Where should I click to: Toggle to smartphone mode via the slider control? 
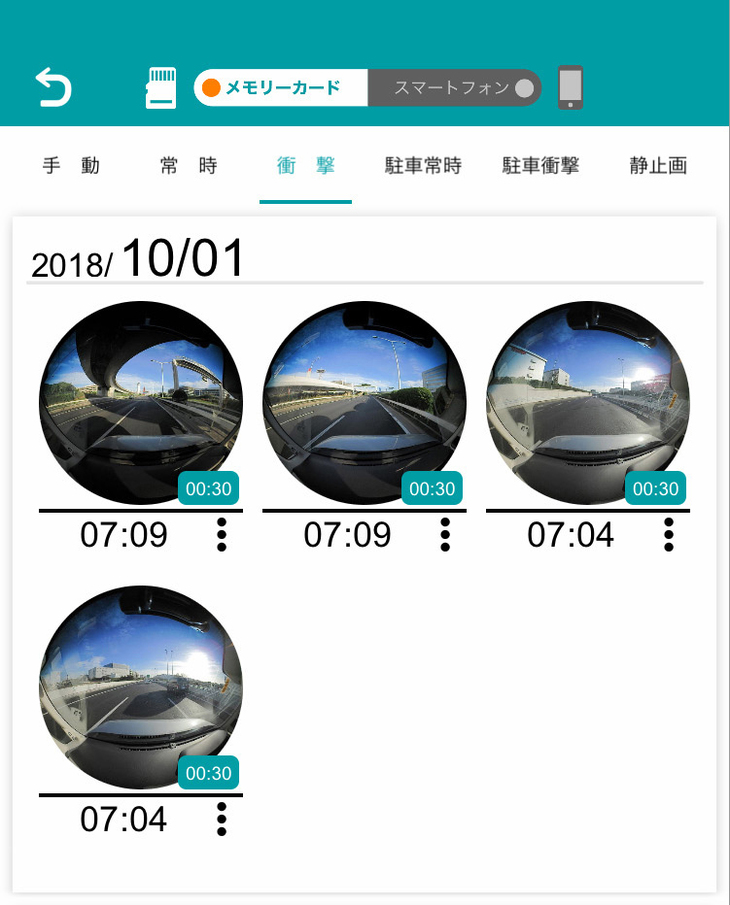tap(524, 88)
